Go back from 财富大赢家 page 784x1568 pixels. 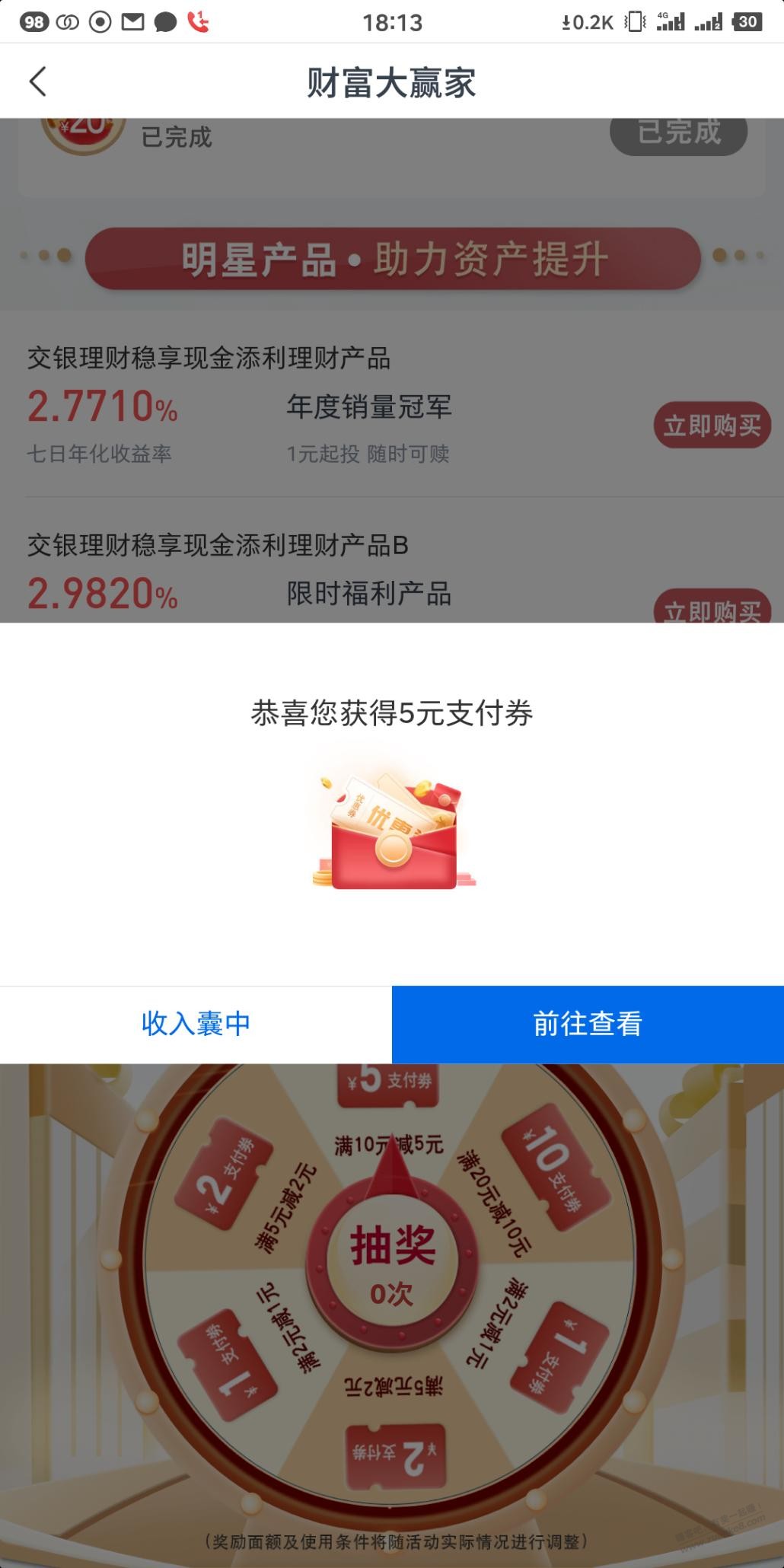tap(38, 81)
